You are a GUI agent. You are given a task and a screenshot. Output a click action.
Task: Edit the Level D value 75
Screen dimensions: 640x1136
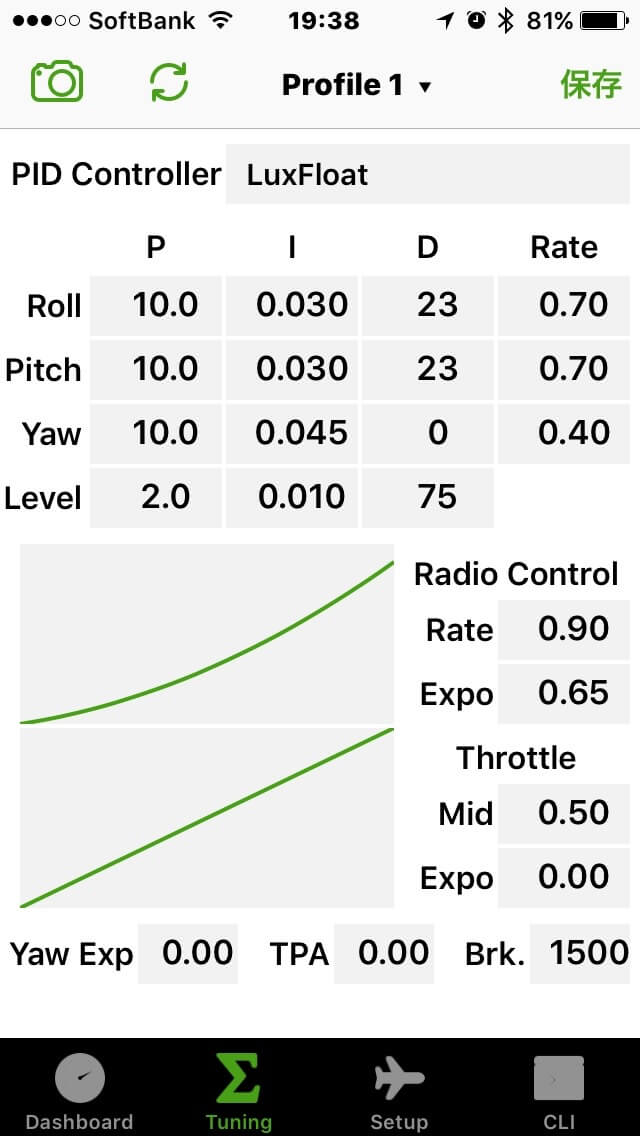[428, 497]
